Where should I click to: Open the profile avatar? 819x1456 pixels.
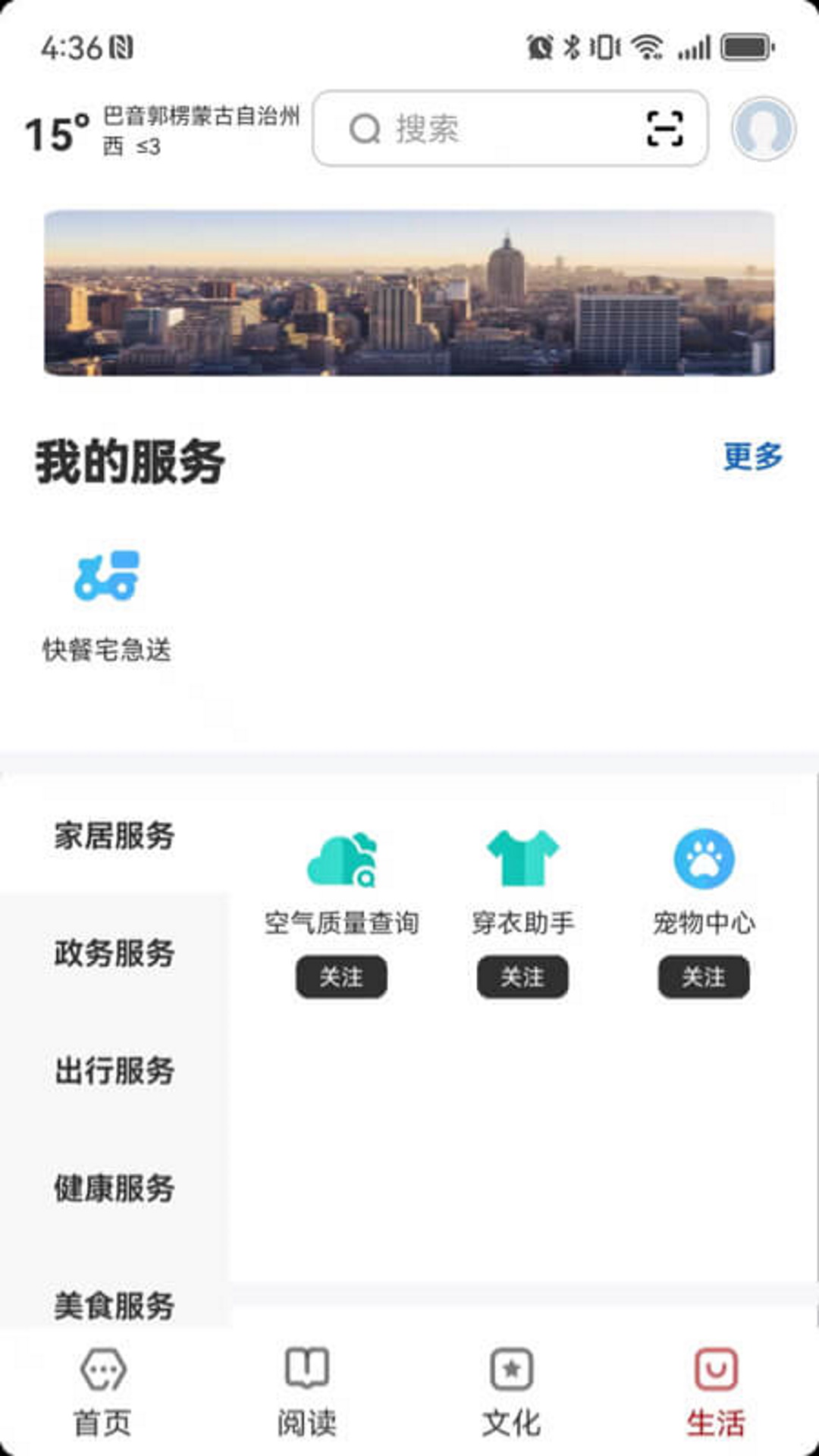click(x=763, y=128)
